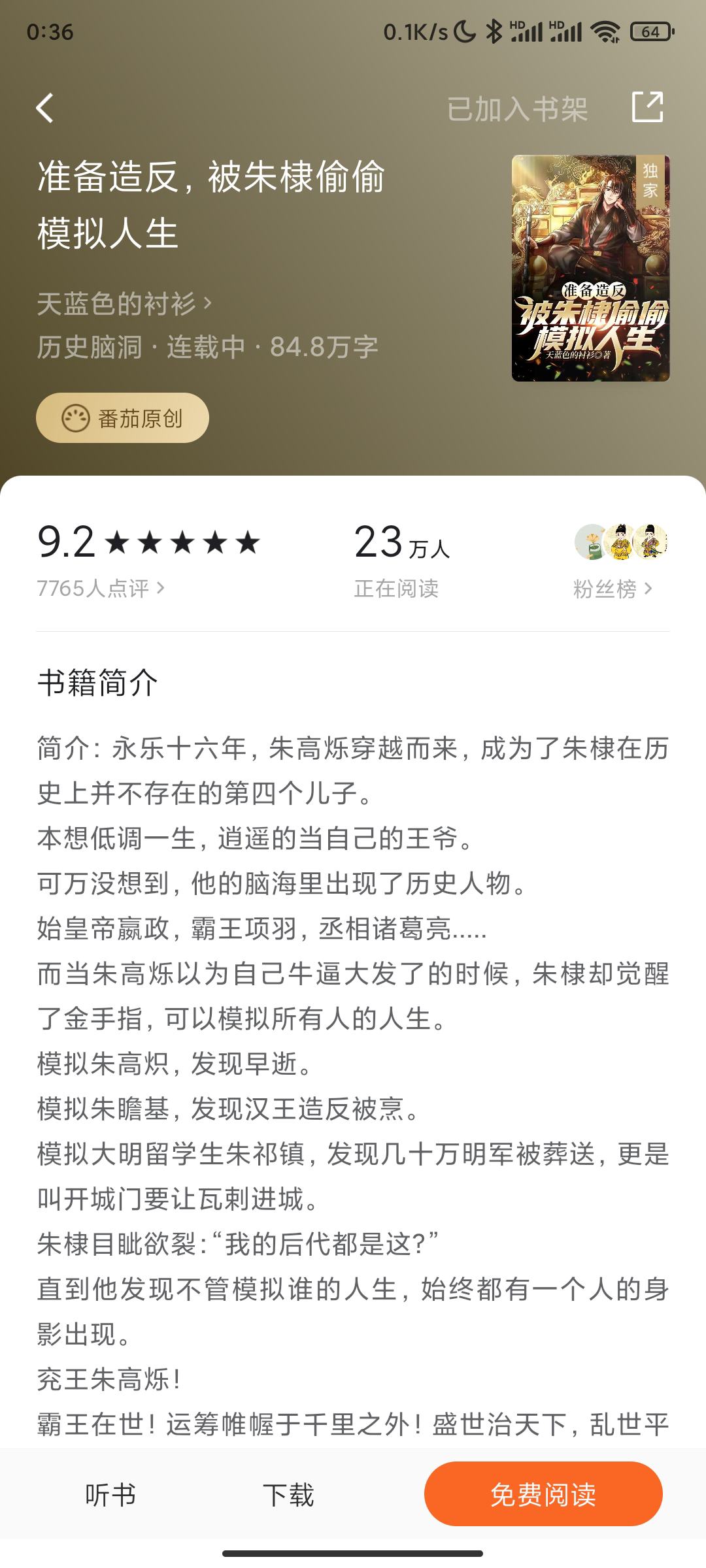Go back using the top-left arrow
This screenshot has width=706, height=1568.
click(44, 108)
